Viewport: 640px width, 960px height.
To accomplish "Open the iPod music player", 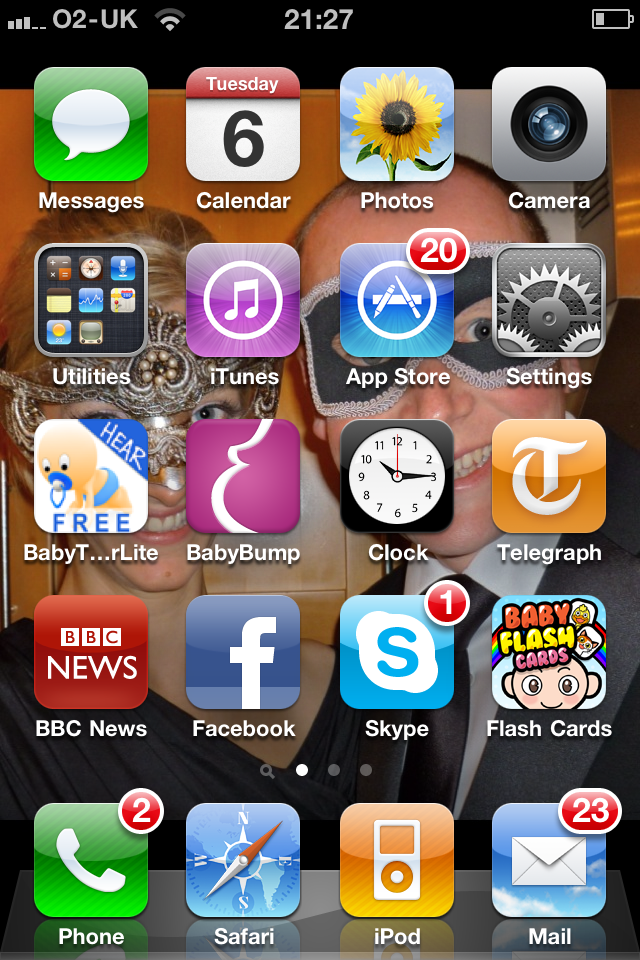I will 397,860.
